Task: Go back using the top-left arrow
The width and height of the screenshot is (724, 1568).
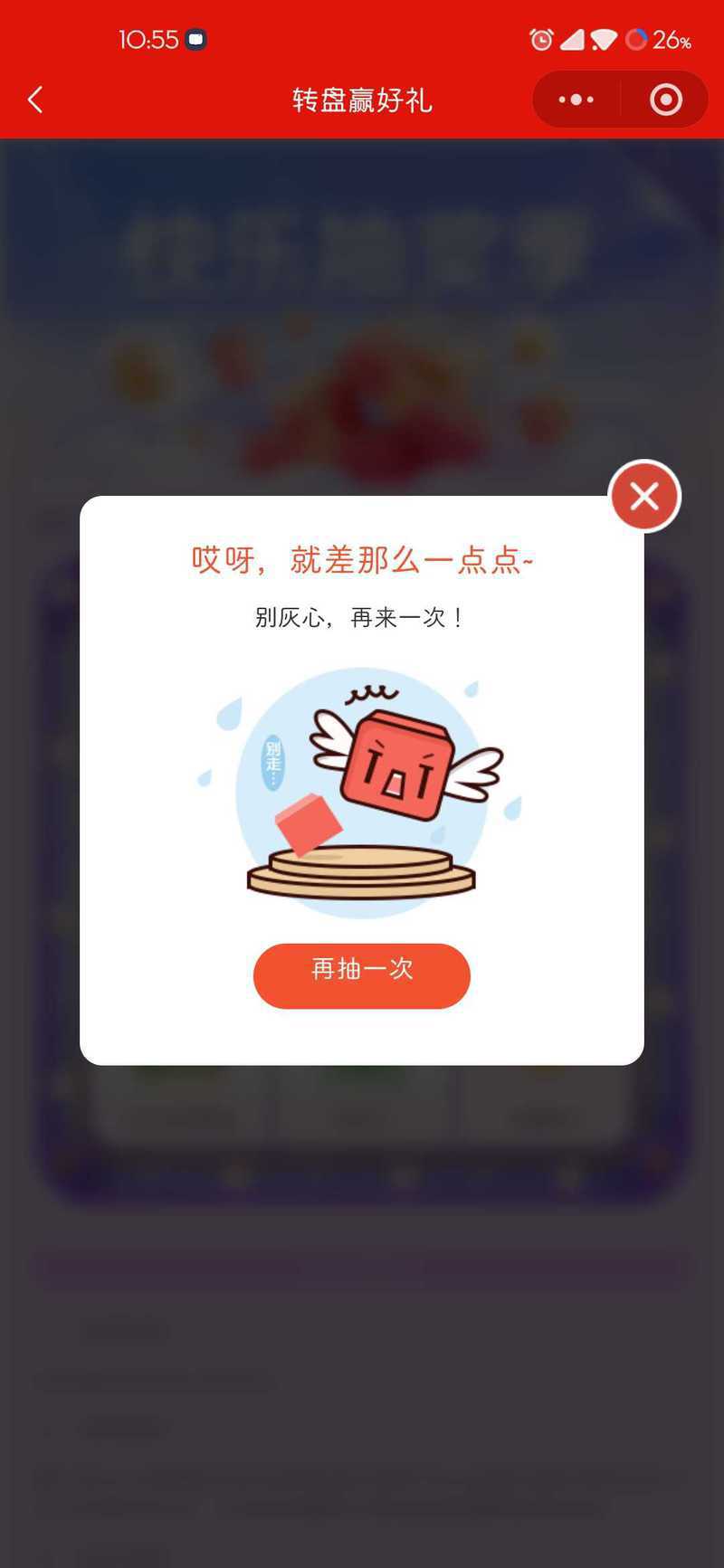Action: coord(36,100)
